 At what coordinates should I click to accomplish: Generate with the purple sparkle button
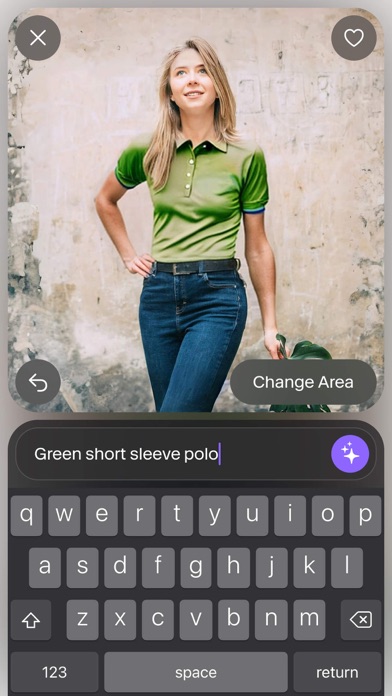click(350, 454)
